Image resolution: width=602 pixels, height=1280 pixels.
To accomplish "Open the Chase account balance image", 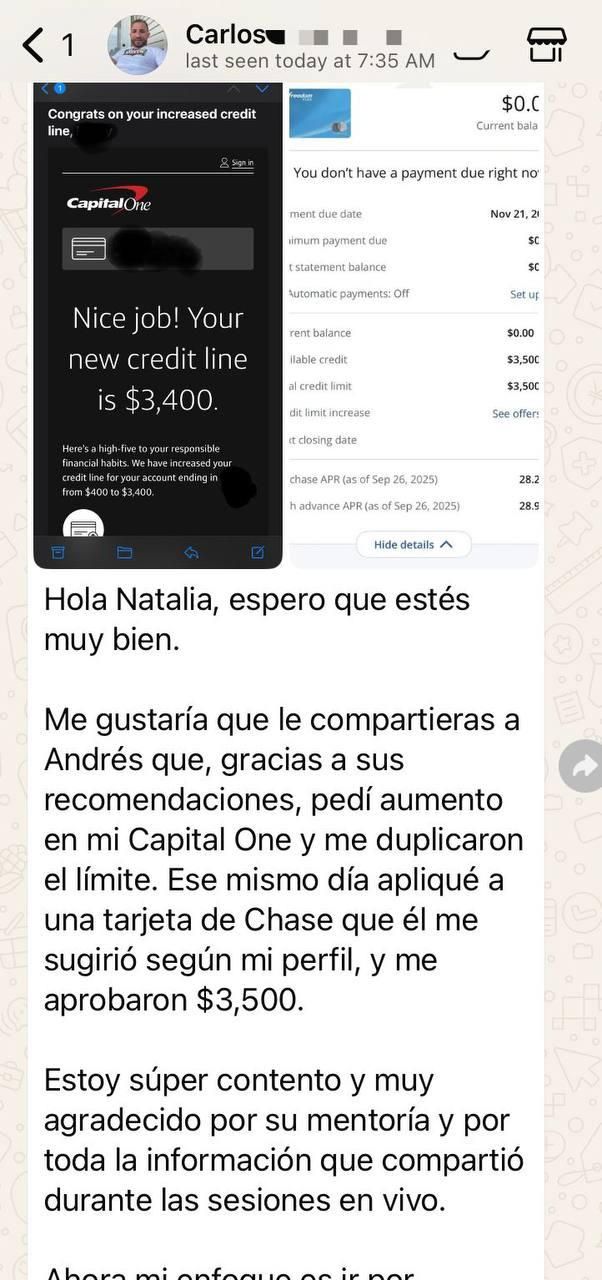I will [413, 325].
